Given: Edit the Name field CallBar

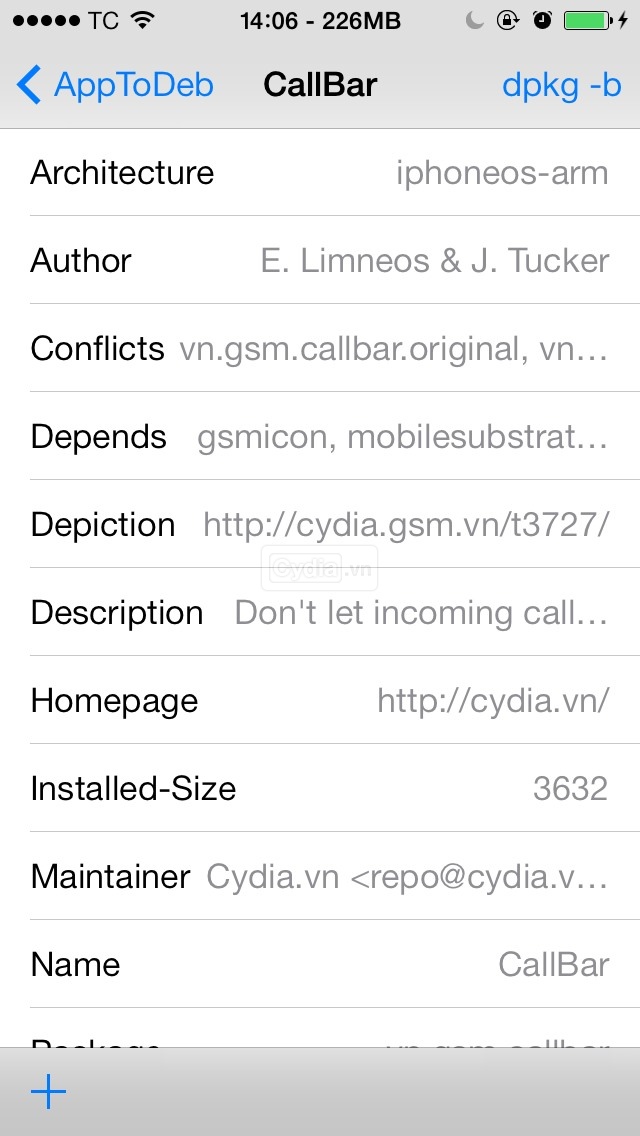Looking at the screenshot, I should pyautogui.click(x=320, y=964).
